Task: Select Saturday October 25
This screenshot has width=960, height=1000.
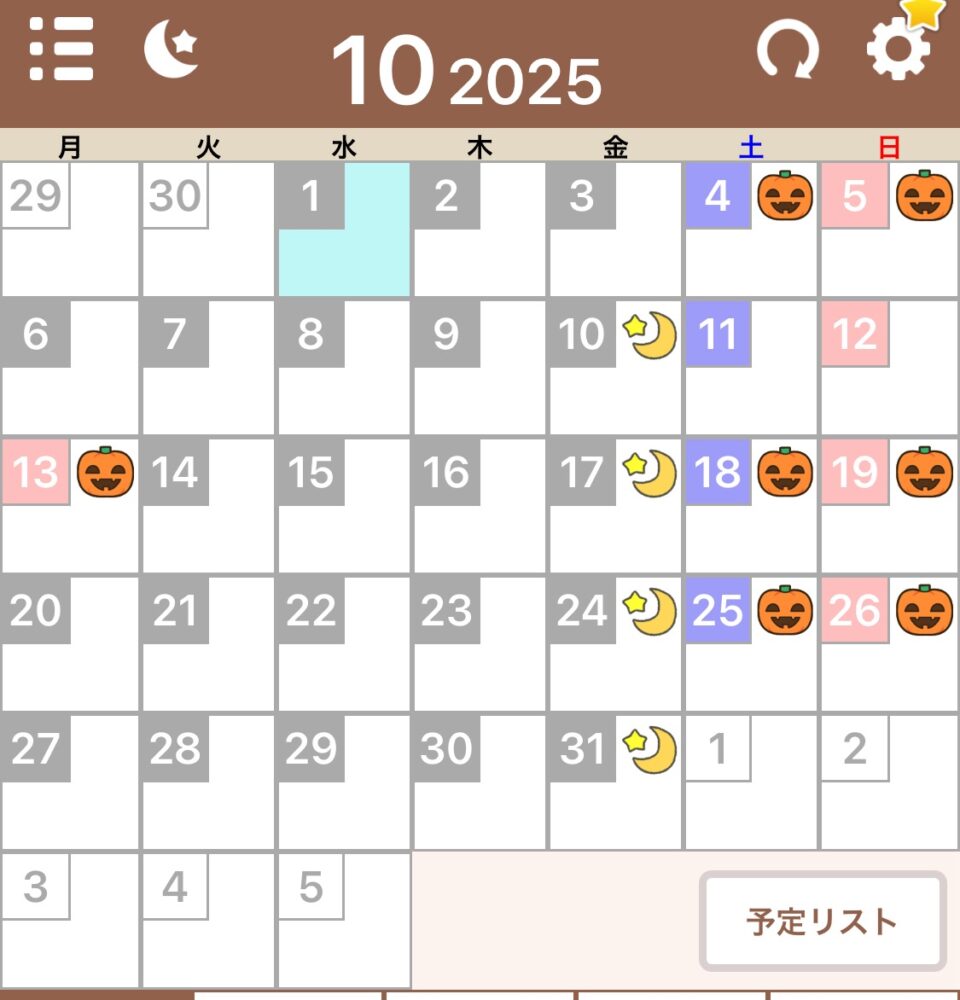Action: click(x=750, y=643)
